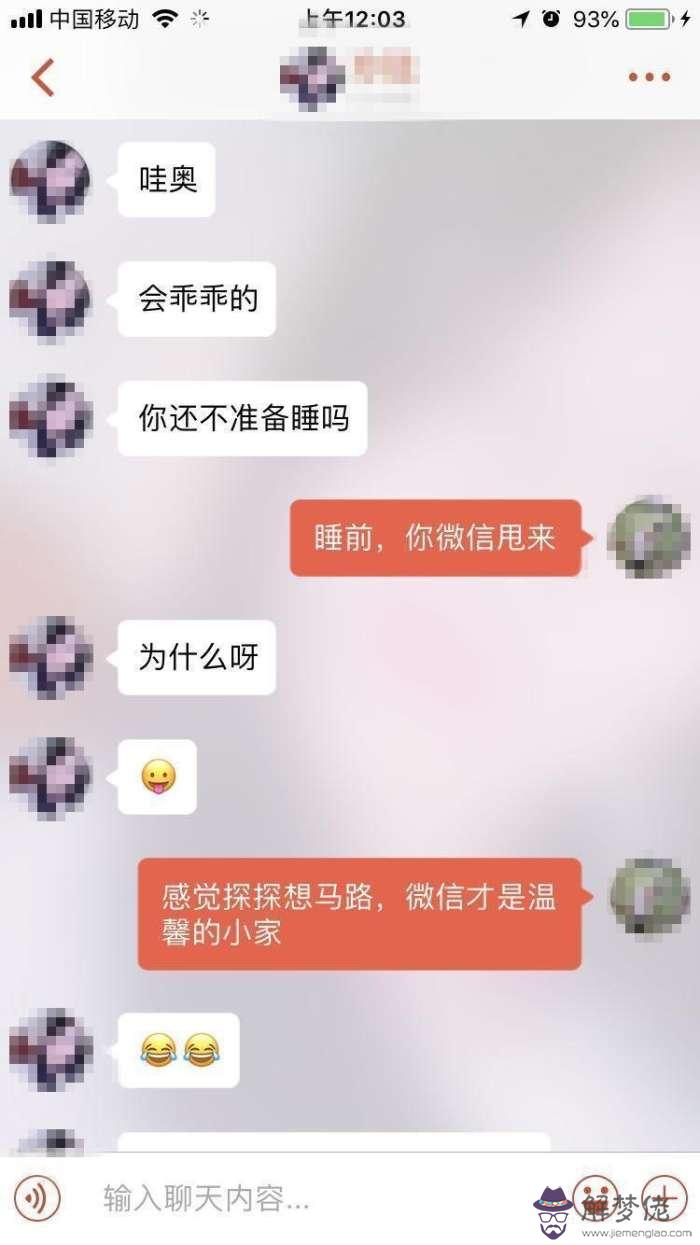Tap the sender avatar beside 哇奥
The height and width of the screenshot is (1245, 700).
(50, 181)
